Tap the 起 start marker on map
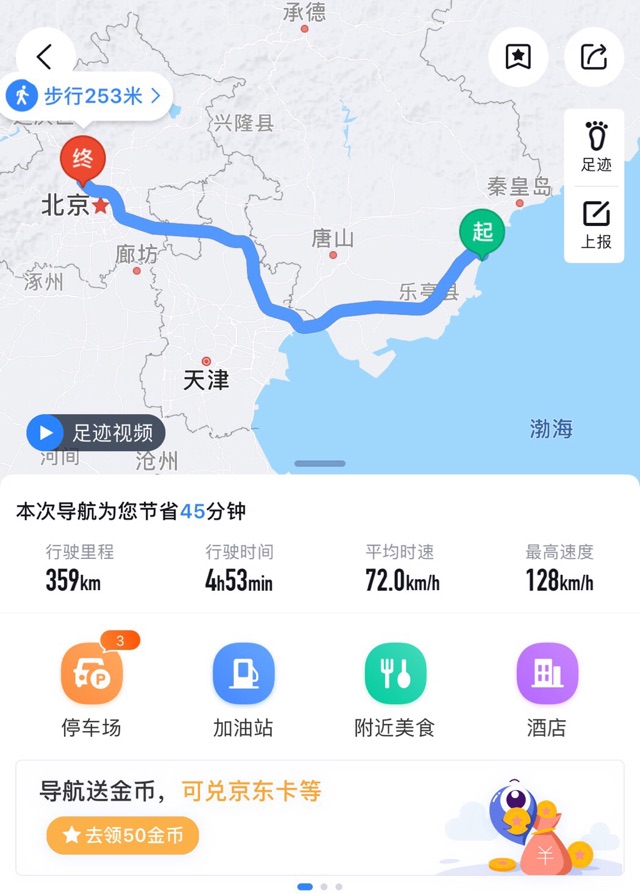The width and height of the screenshot is (640, 894). pos(483,233)
